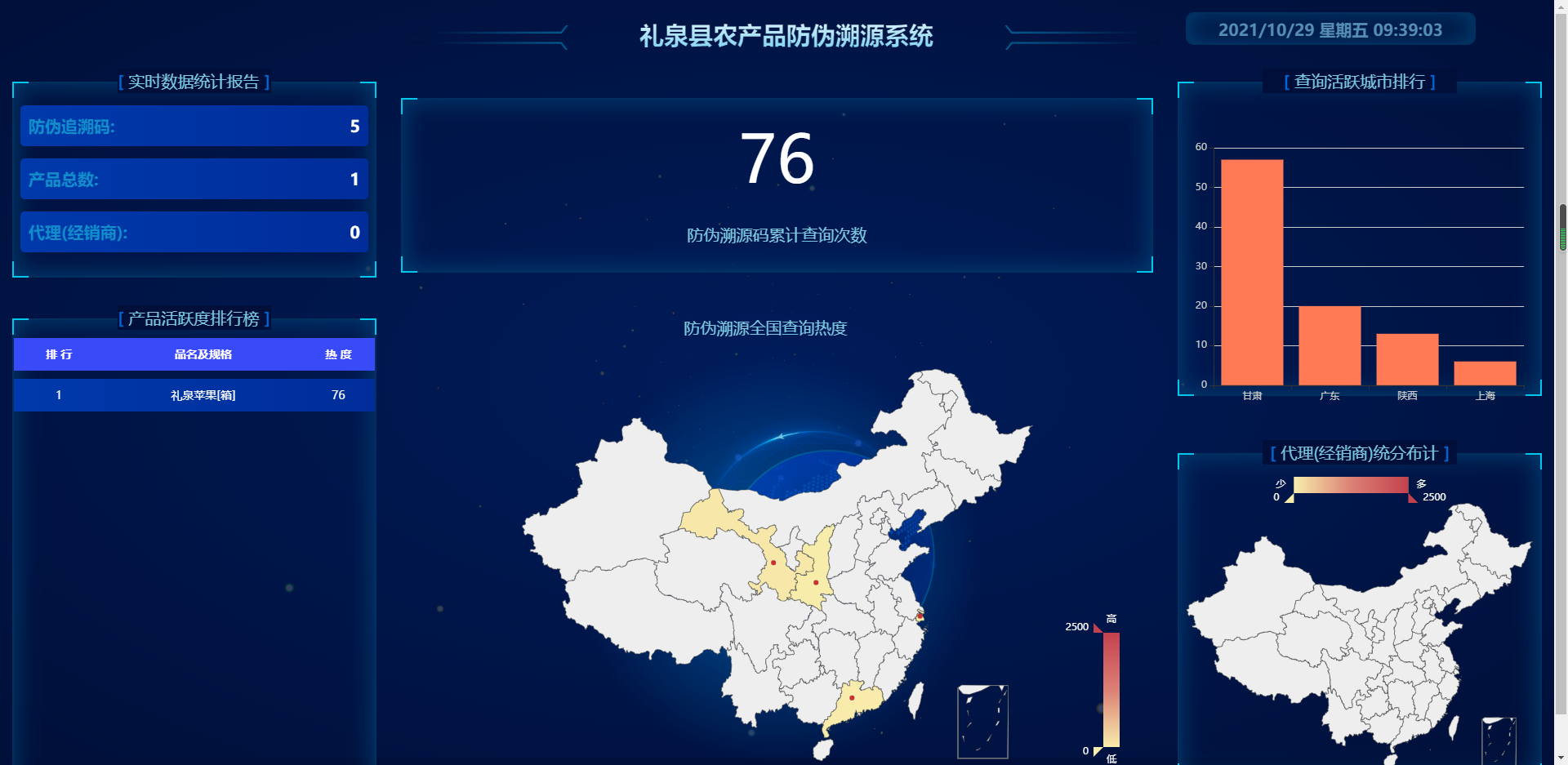
Task: Tap the 陕西 bar in city ranking chart
Action: coord(1406,359)
